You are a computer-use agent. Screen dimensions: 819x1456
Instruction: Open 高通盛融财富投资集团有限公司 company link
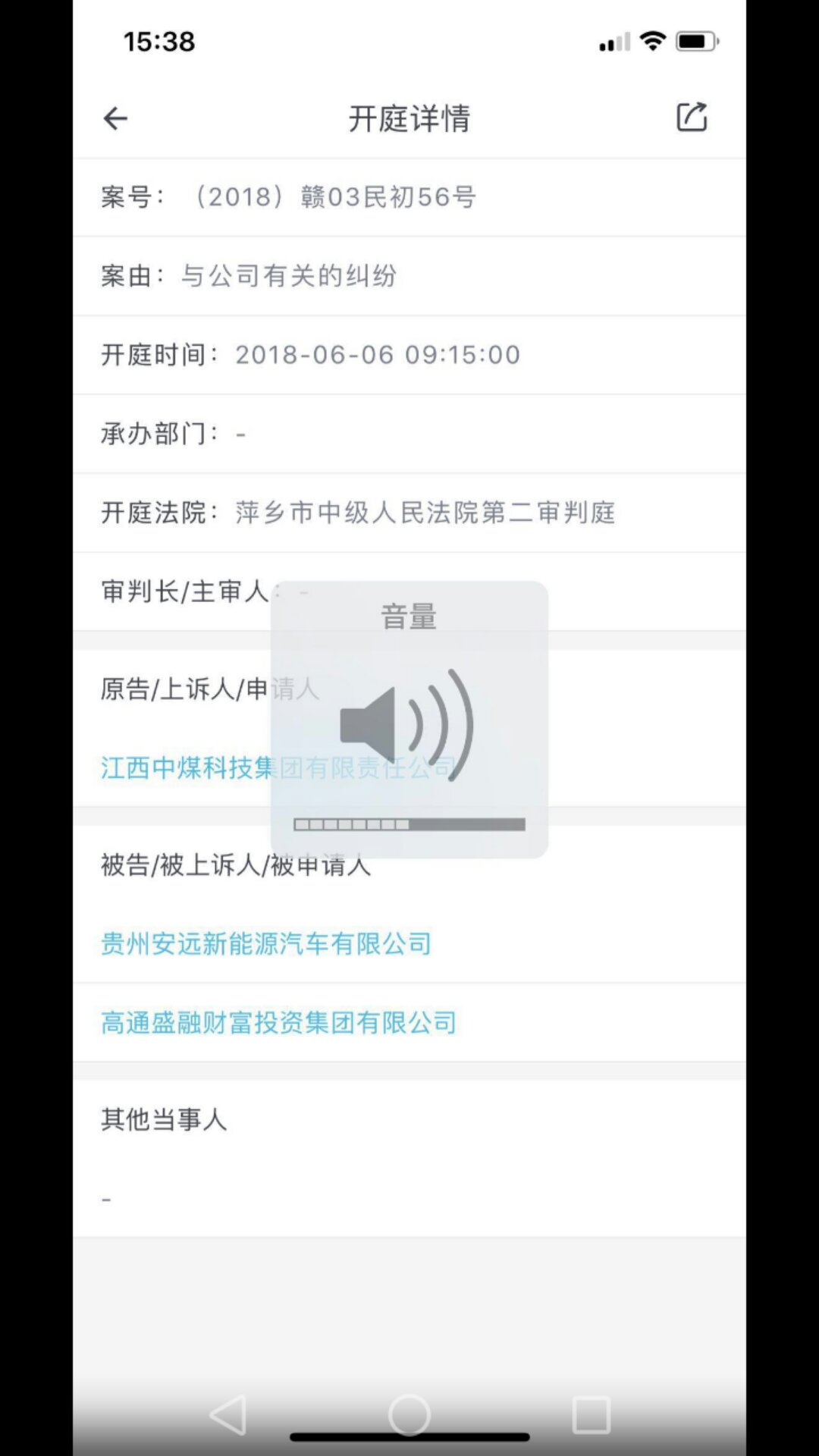tap(278, 1022)
